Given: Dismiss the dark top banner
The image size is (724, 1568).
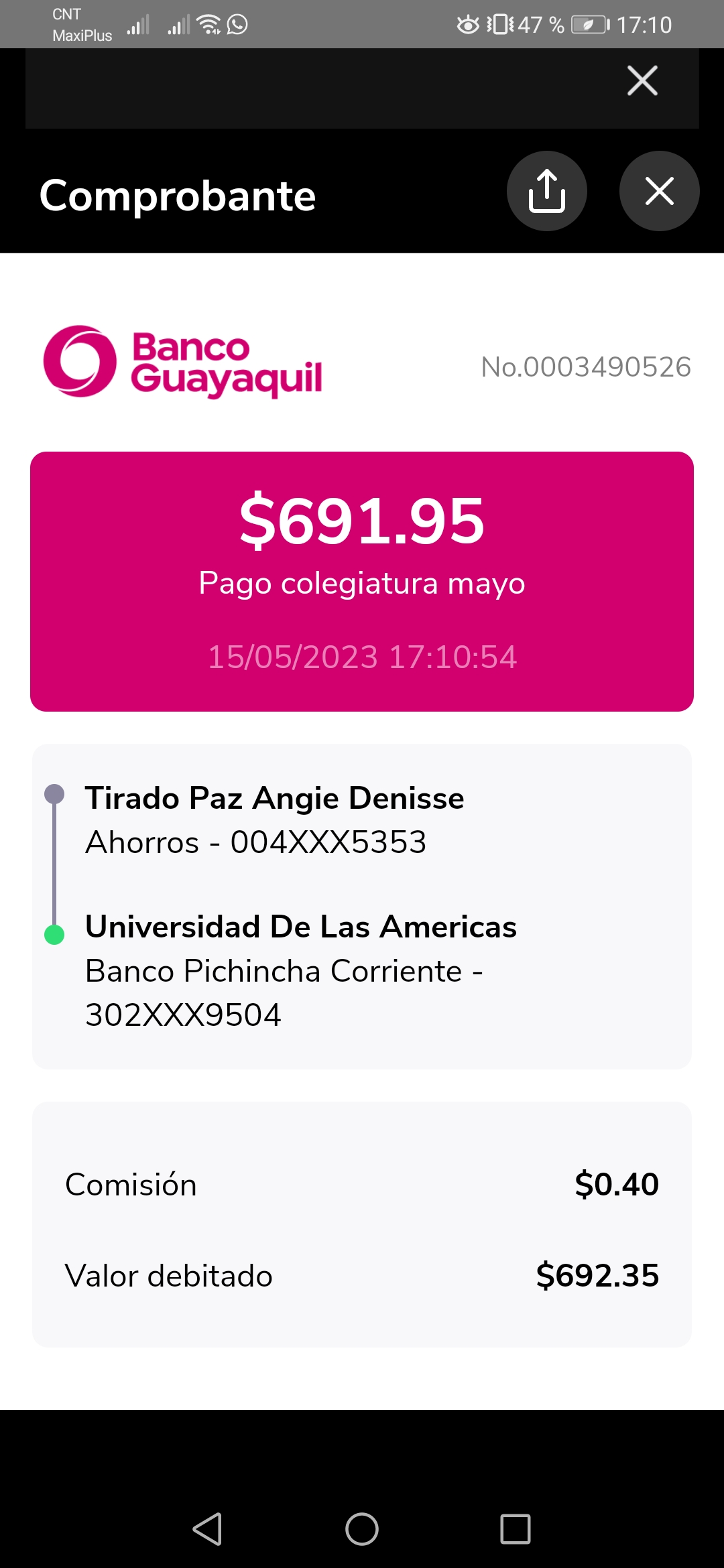Looking at the screenshot, I should 642,81.
